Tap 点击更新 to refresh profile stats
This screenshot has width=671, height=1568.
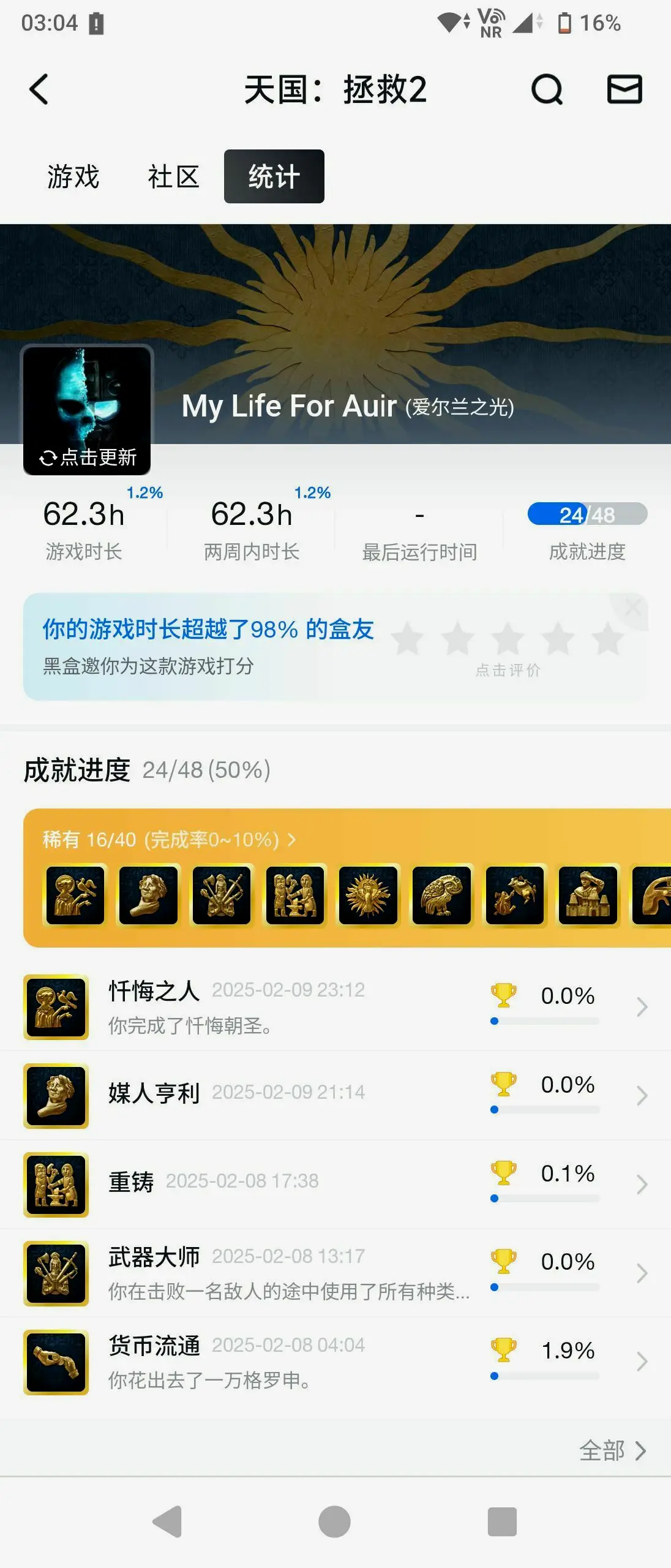[88, 457]
